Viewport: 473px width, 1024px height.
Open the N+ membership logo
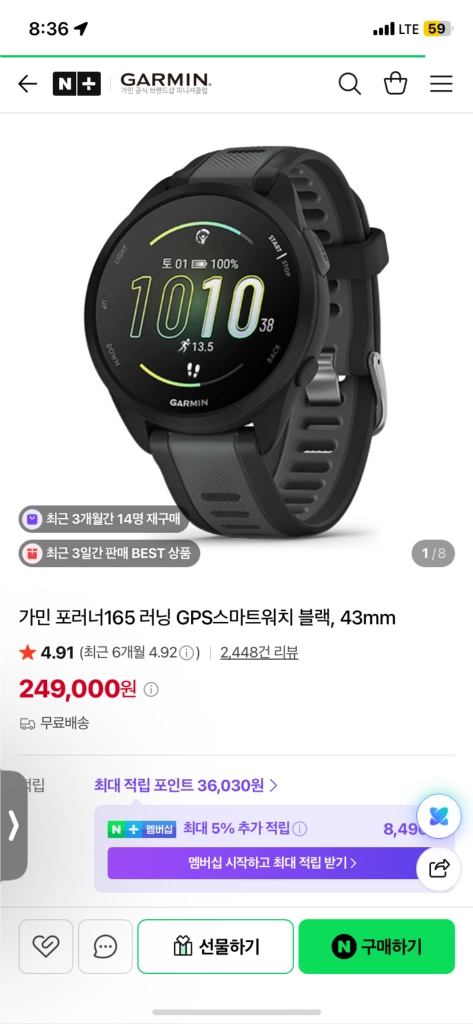pos(77,84)
